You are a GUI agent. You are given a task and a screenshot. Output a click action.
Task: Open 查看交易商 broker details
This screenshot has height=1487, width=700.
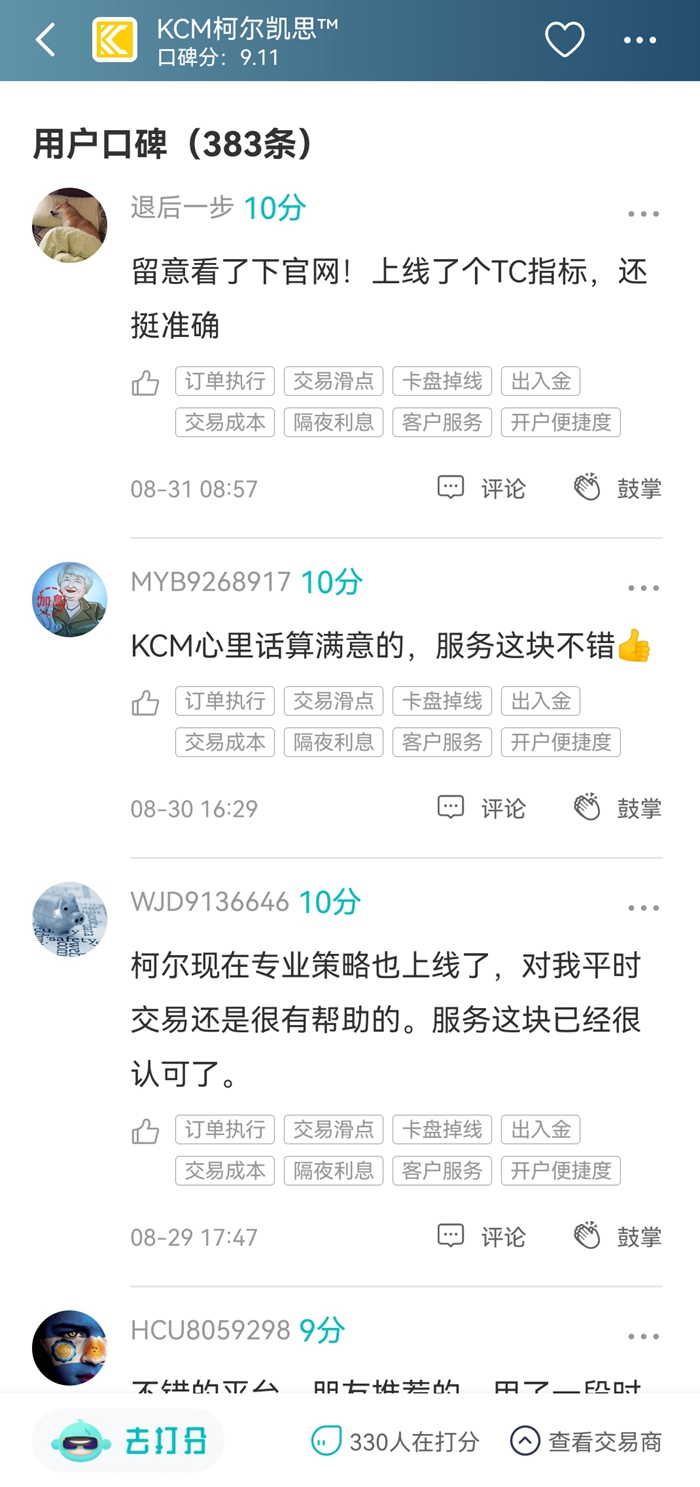coord(586,1441)
